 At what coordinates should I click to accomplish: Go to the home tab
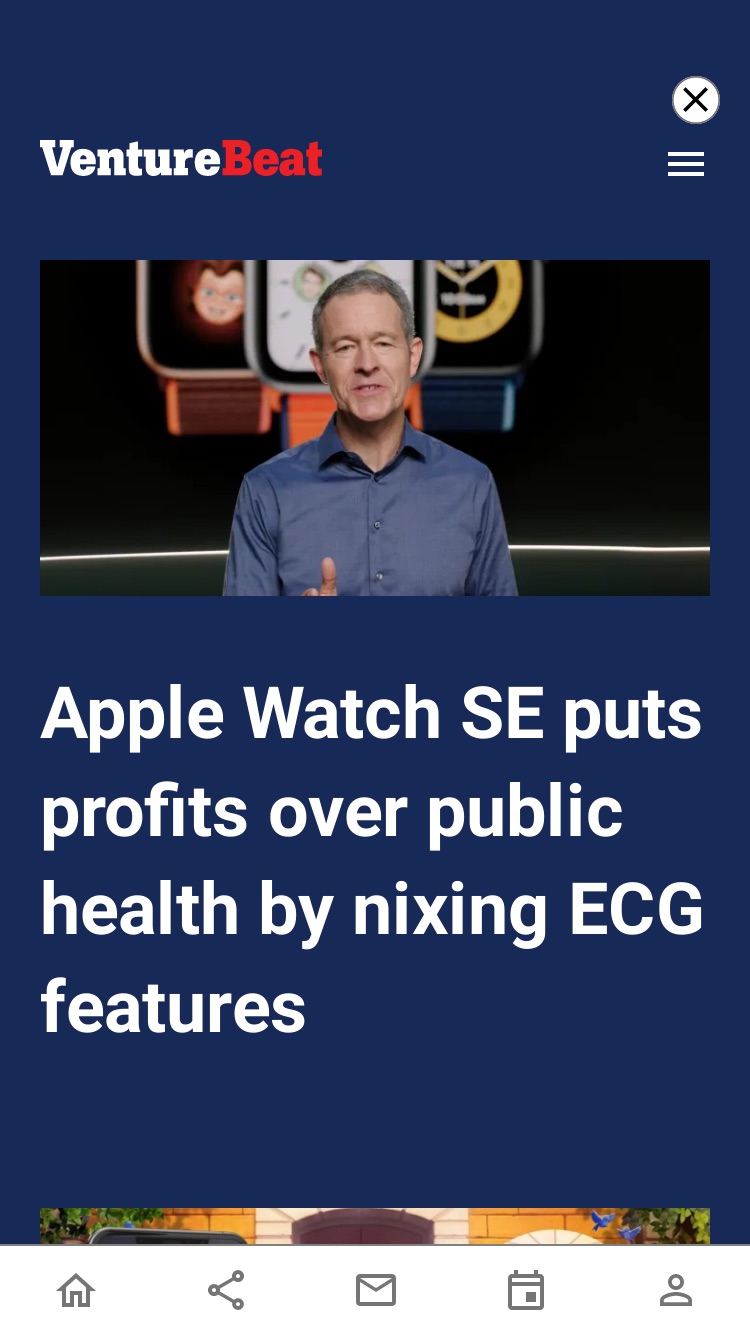[x=76, y=1290]
